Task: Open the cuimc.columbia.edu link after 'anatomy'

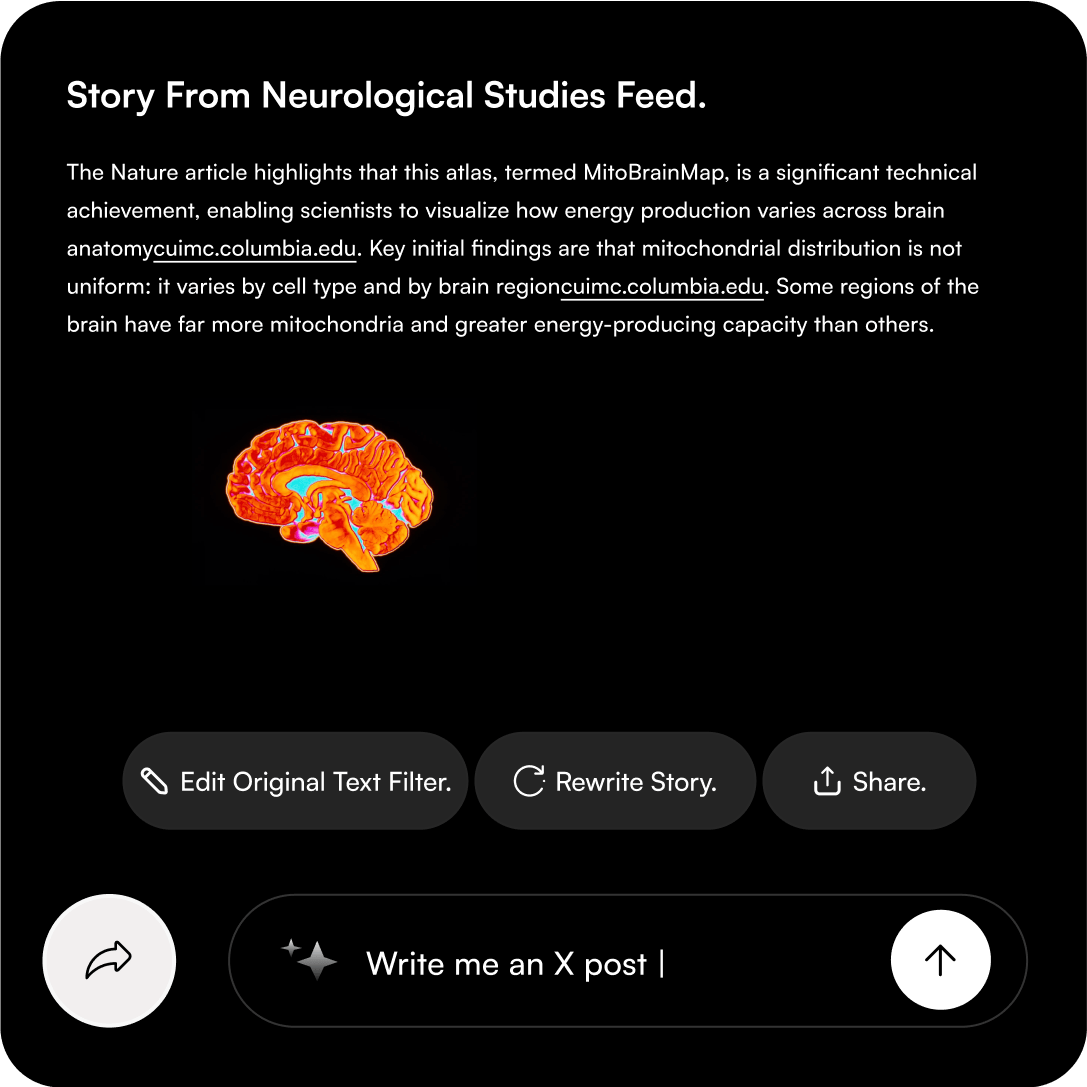Action: [x=255, y=248]
